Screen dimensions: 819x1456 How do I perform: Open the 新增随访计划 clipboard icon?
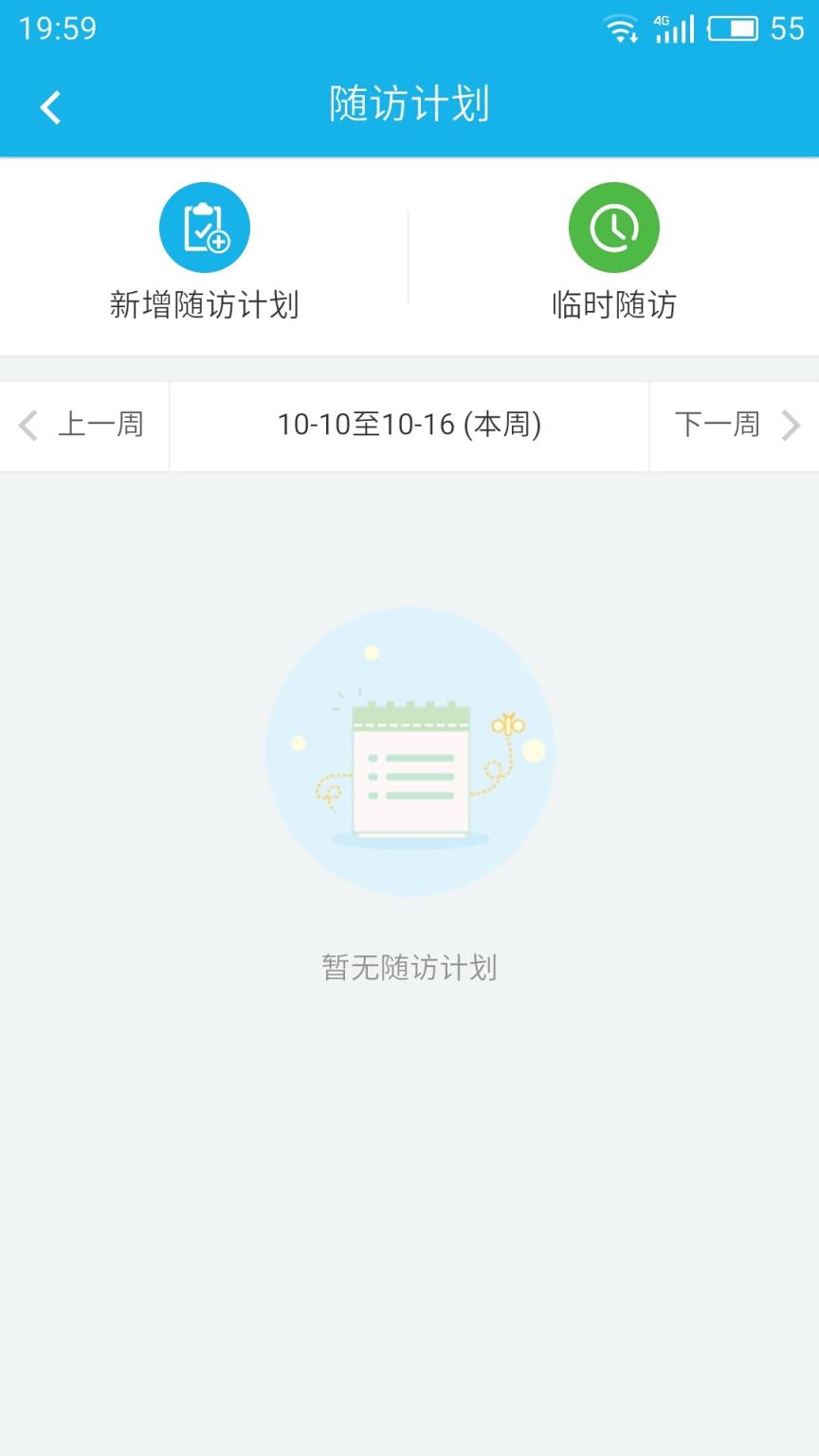point(203,227)
